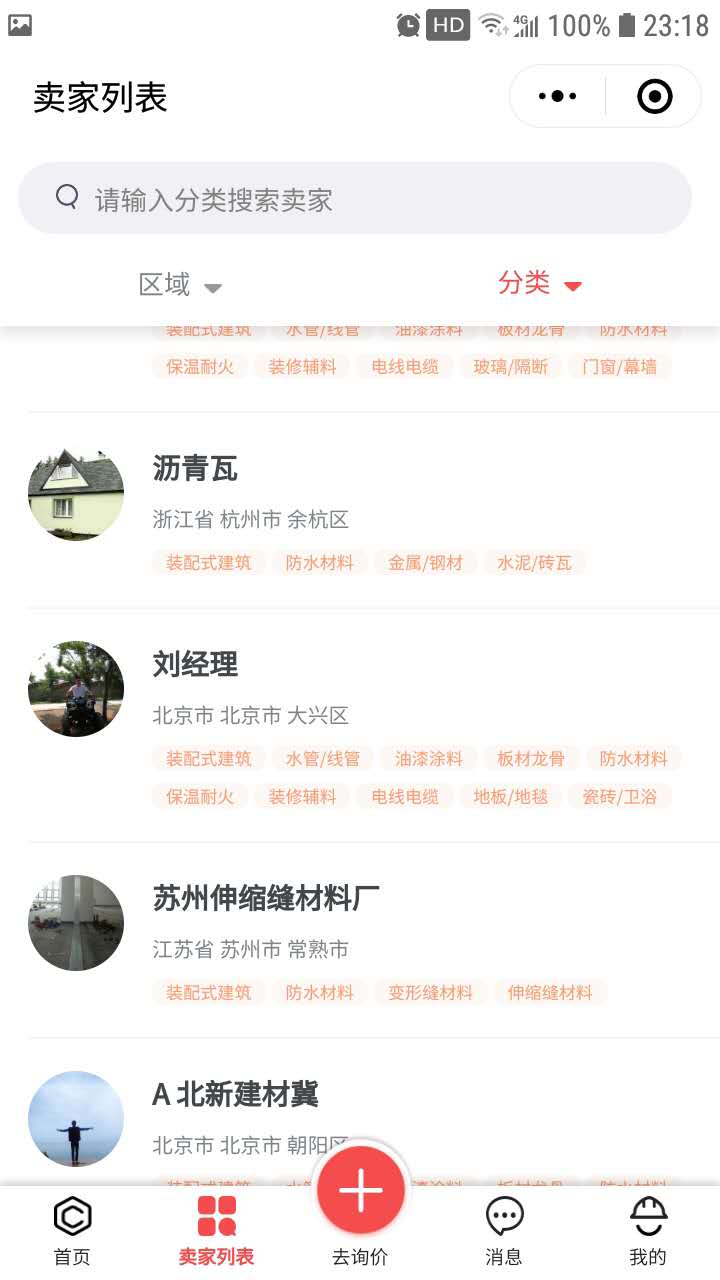Viewport: 720px width, 1280px height.
Task: Close the mini program via target icon
Action: point(654,97)
